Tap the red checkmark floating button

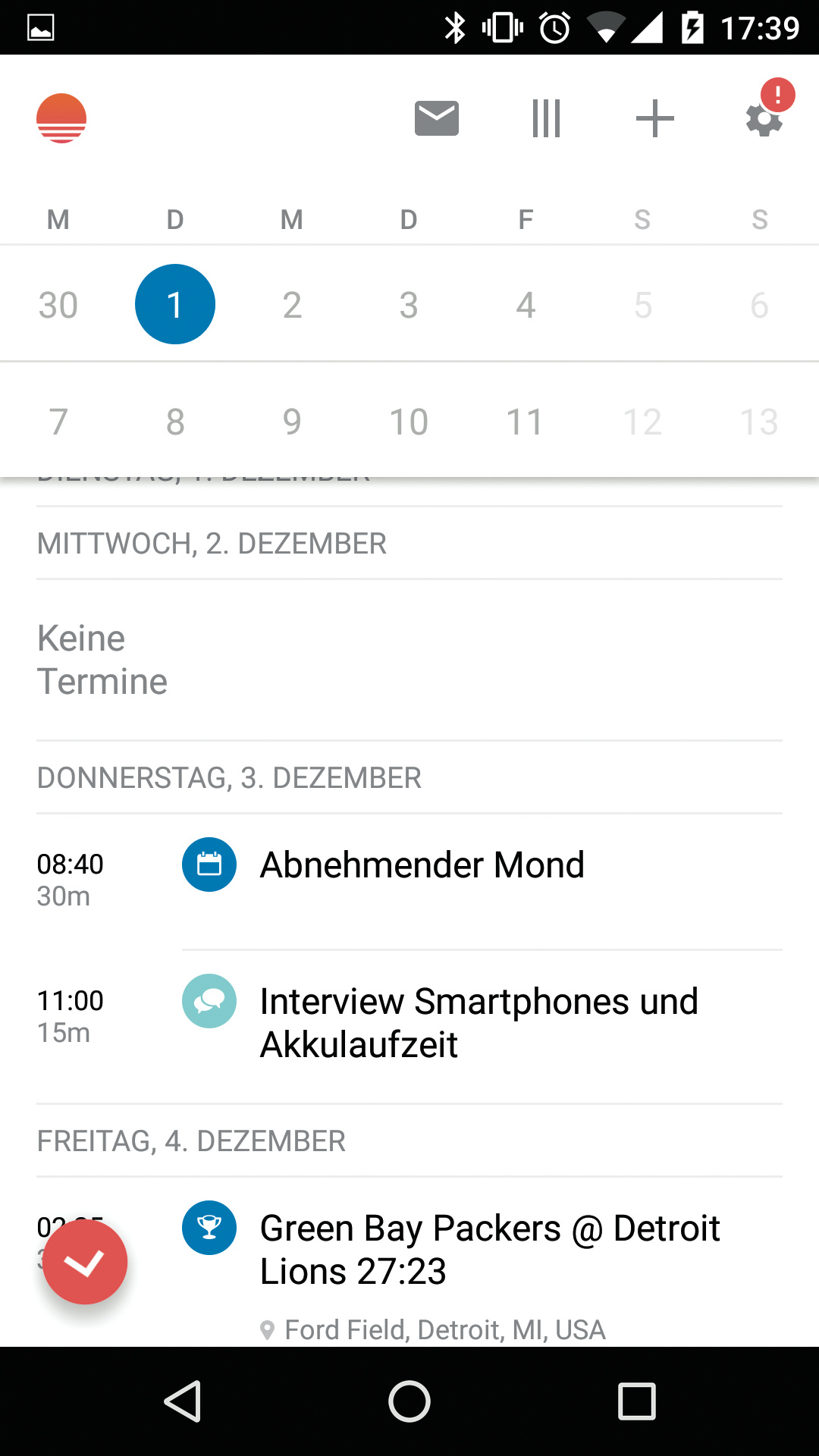coord(85,1262)
